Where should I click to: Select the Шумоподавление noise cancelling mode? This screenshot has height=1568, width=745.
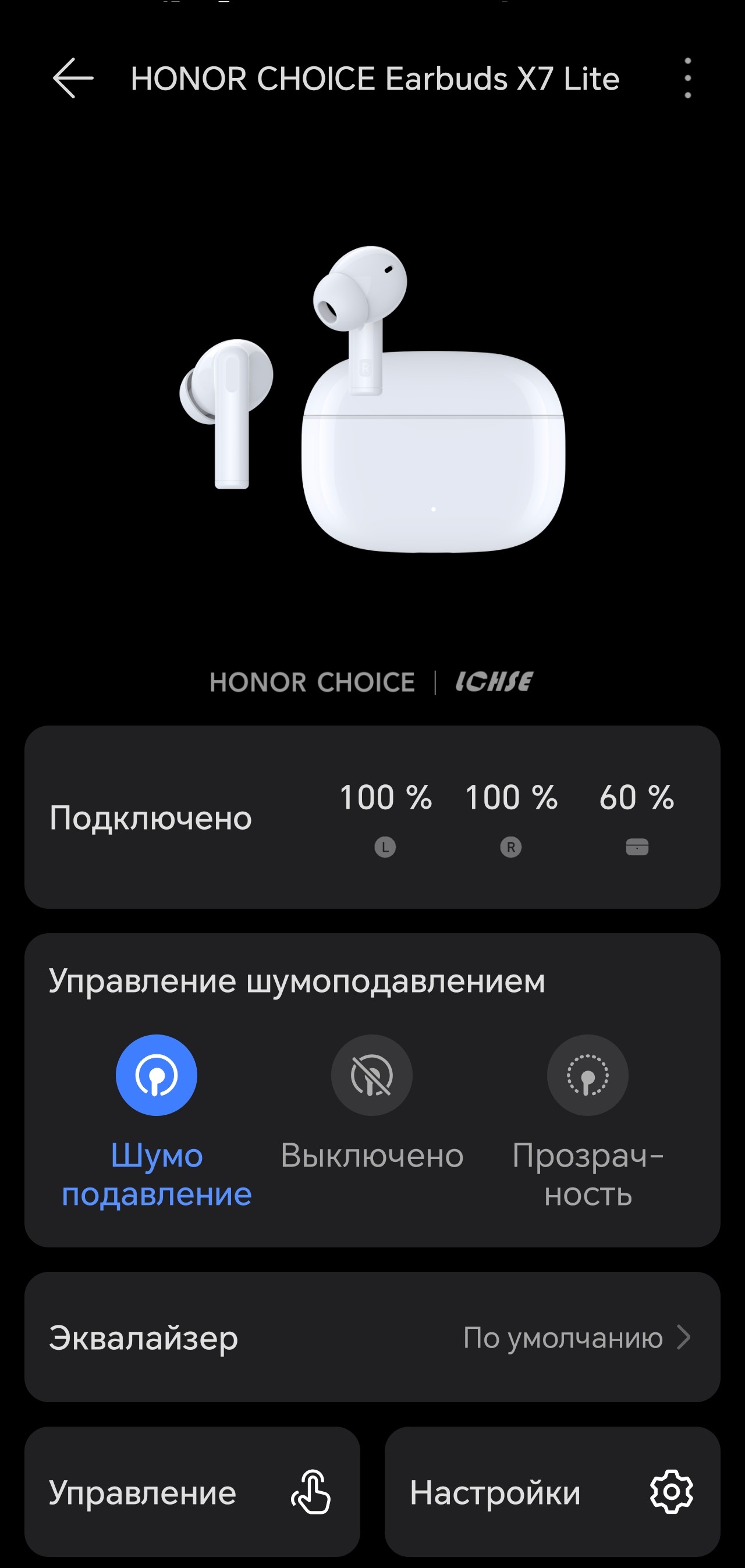[x=157, y=1076]
